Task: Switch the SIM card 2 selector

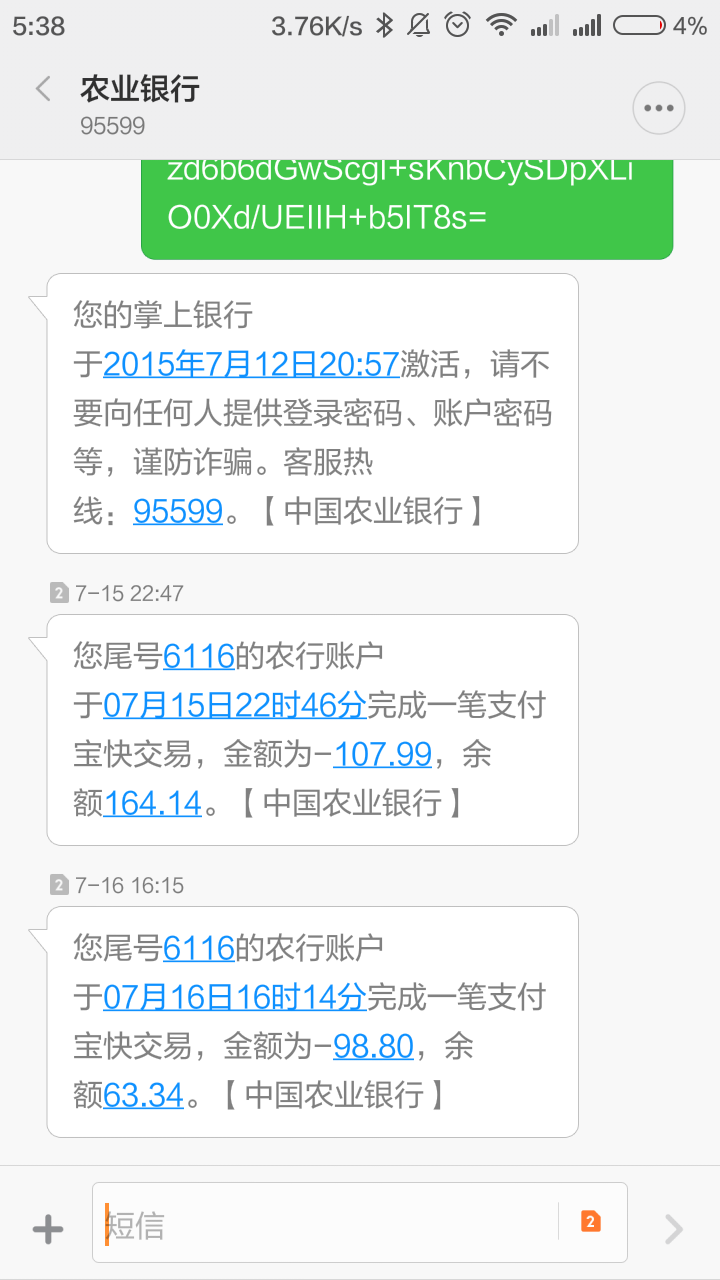Action: (x=590, y=1221)
